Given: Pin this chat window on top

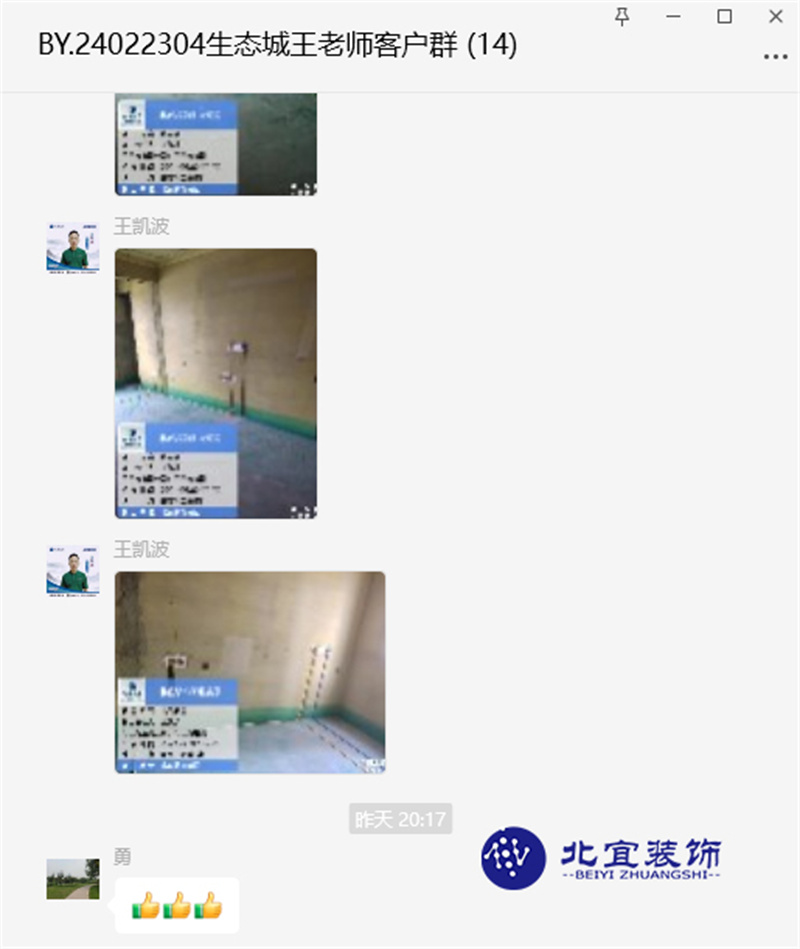Looking at the screenshot, I should click(x=622, y=16).
